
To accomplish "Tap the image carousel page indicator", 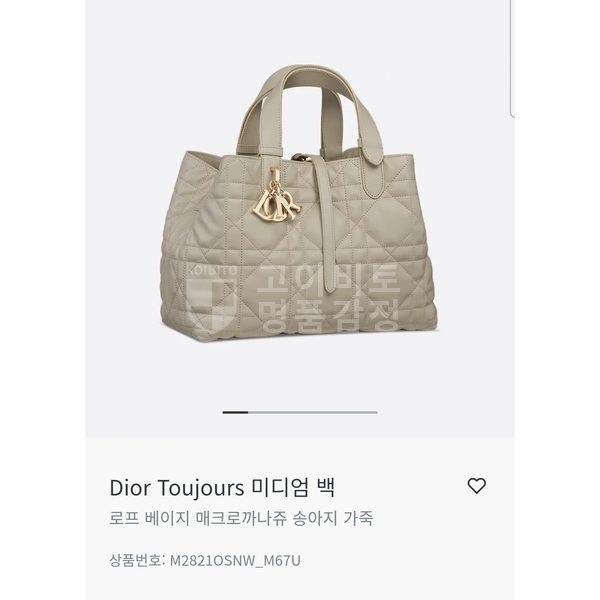I will point(300,412).
